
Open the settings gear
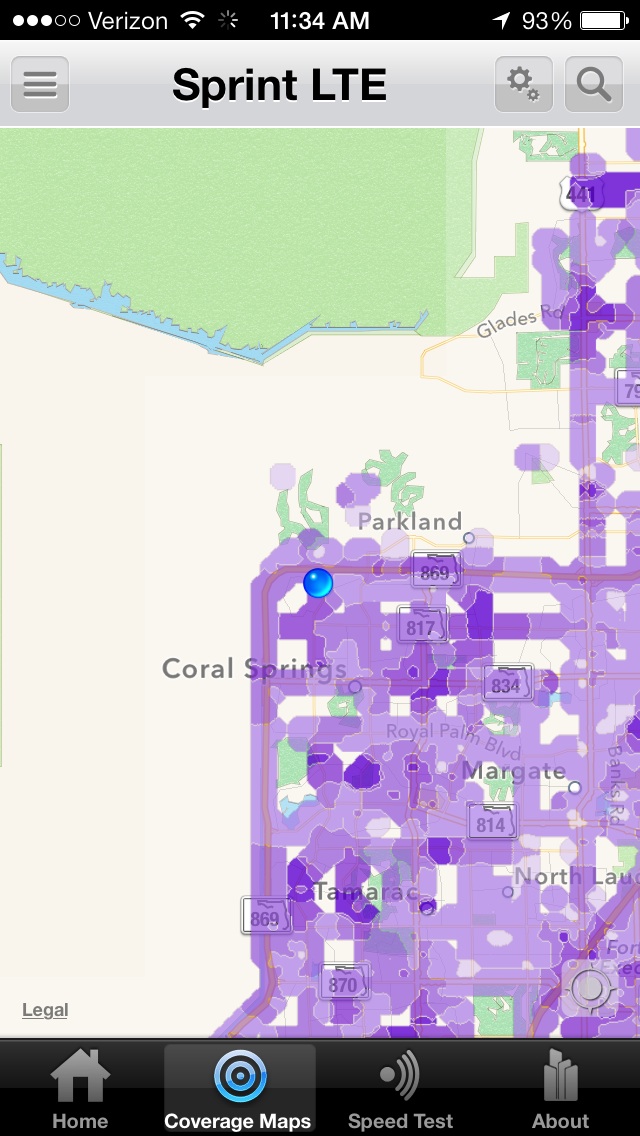point(523,84)
